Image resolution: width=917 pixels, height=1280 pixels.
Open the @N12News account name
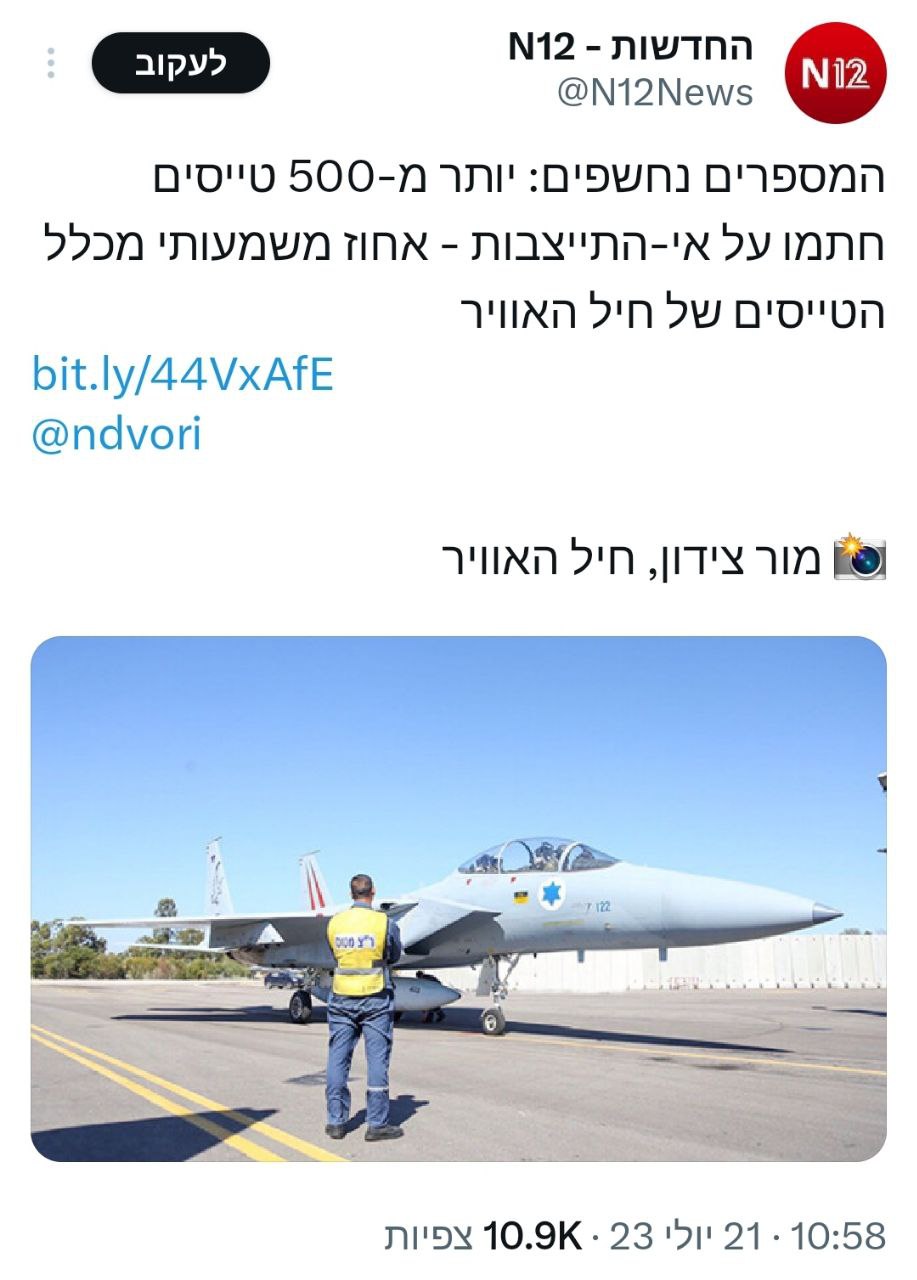[x=654, y=93]
